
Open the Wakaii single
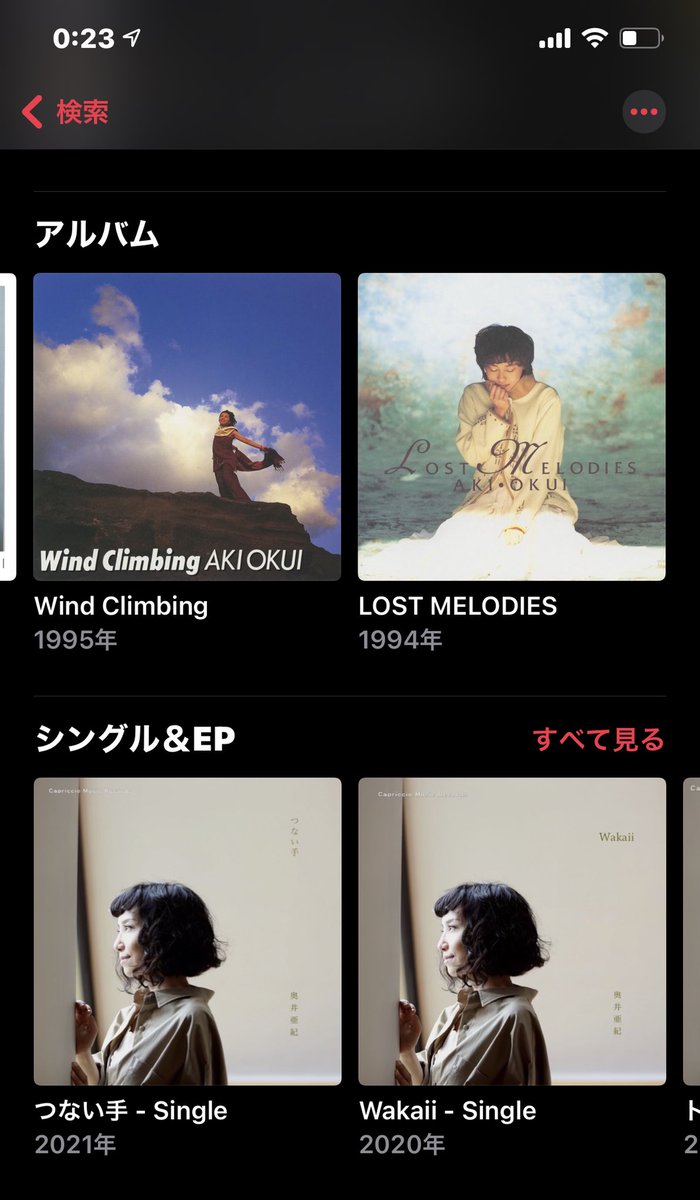coord(511,931)
